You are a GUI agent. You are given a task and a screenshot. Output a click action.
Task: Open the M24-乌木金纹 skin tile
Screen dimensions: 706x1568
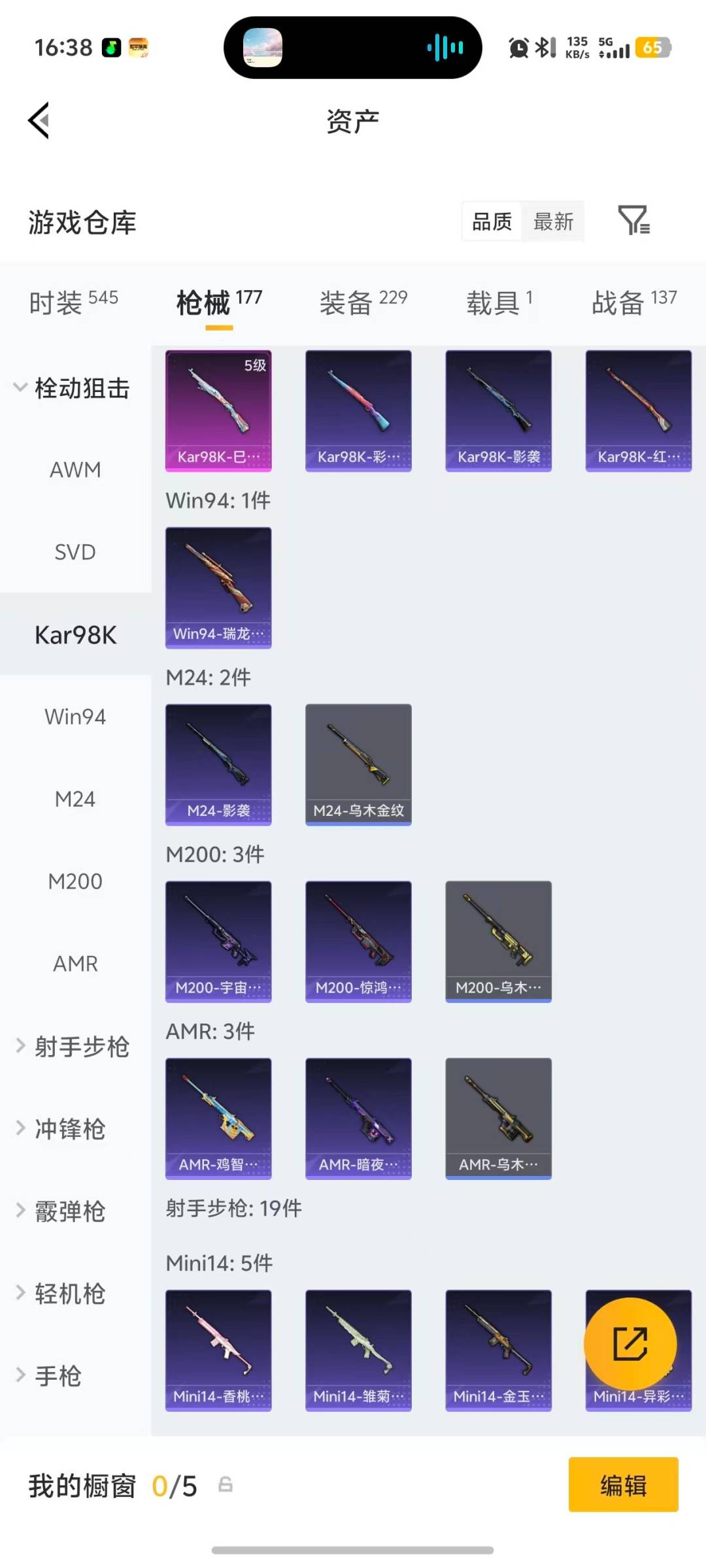[x=358, y=764]
